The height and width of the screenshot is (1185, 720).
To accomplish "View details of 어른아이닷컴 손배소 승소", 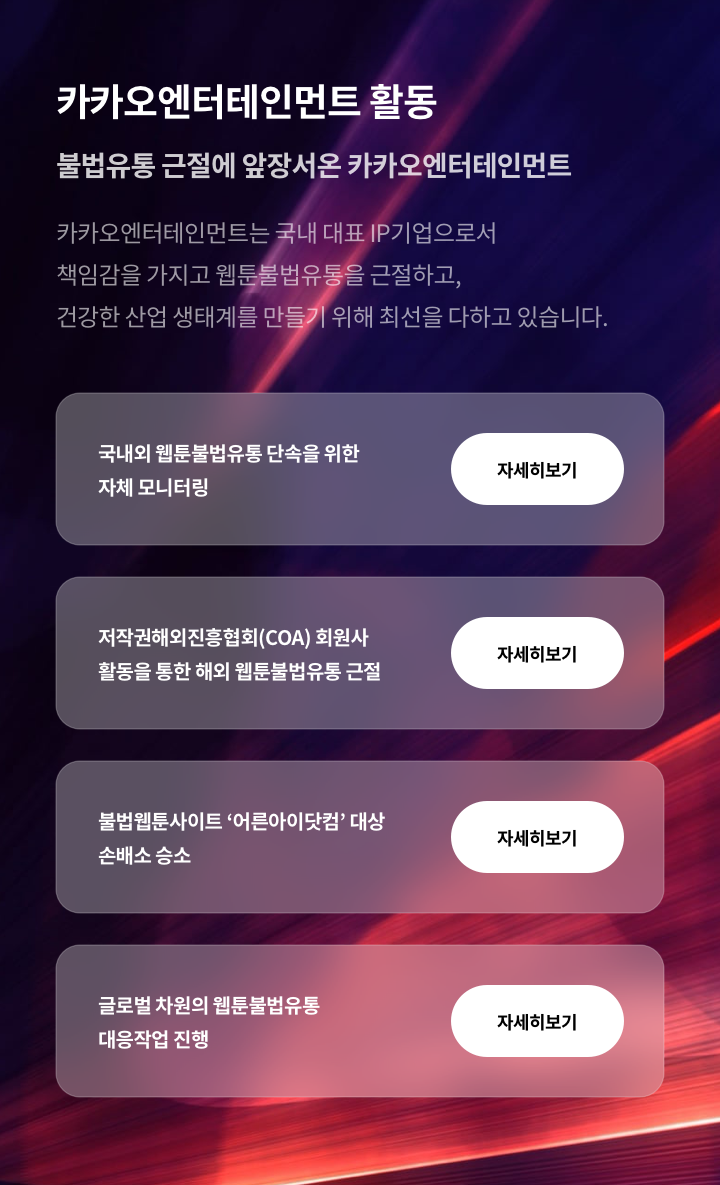I will (x=537, y=837).
